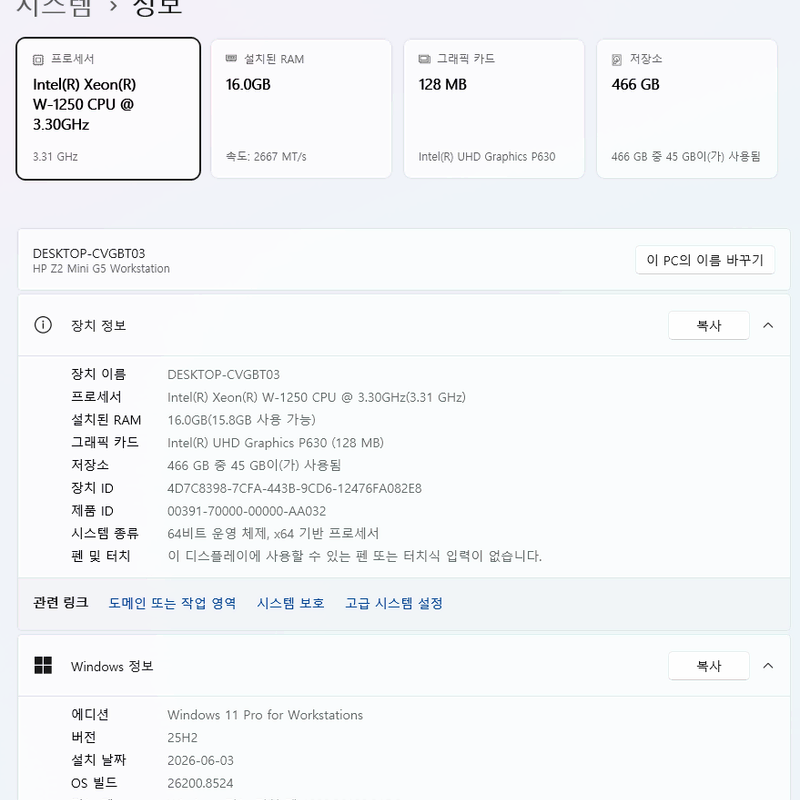Viewport: 800px width, 800px height.
Task: Tap 이 PC의 이름 바꾸기 button
Action: coord(705,260)
